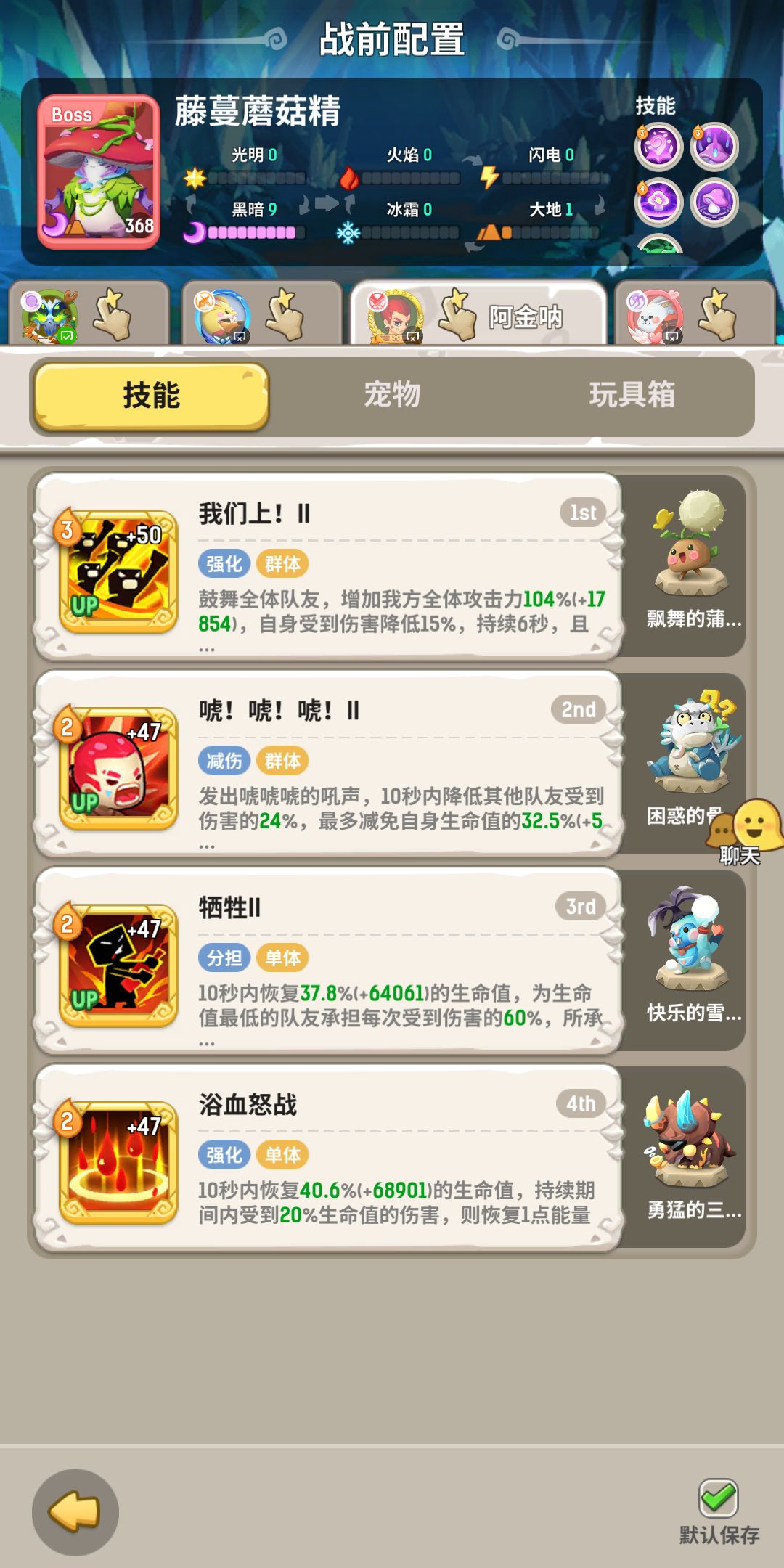
Task: Select the 牺牲II skill icon
Action: (x=118, y=965)
